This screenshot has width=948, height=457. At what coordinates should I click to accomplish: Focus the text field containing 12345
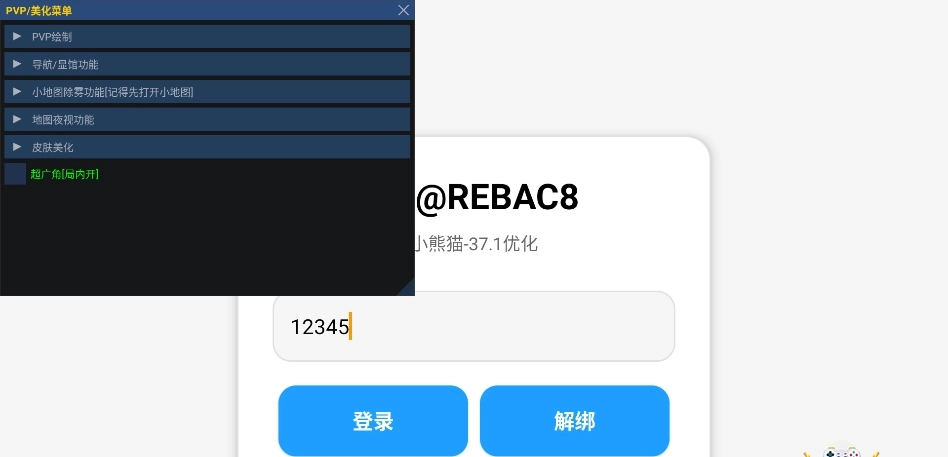[473, 326]
